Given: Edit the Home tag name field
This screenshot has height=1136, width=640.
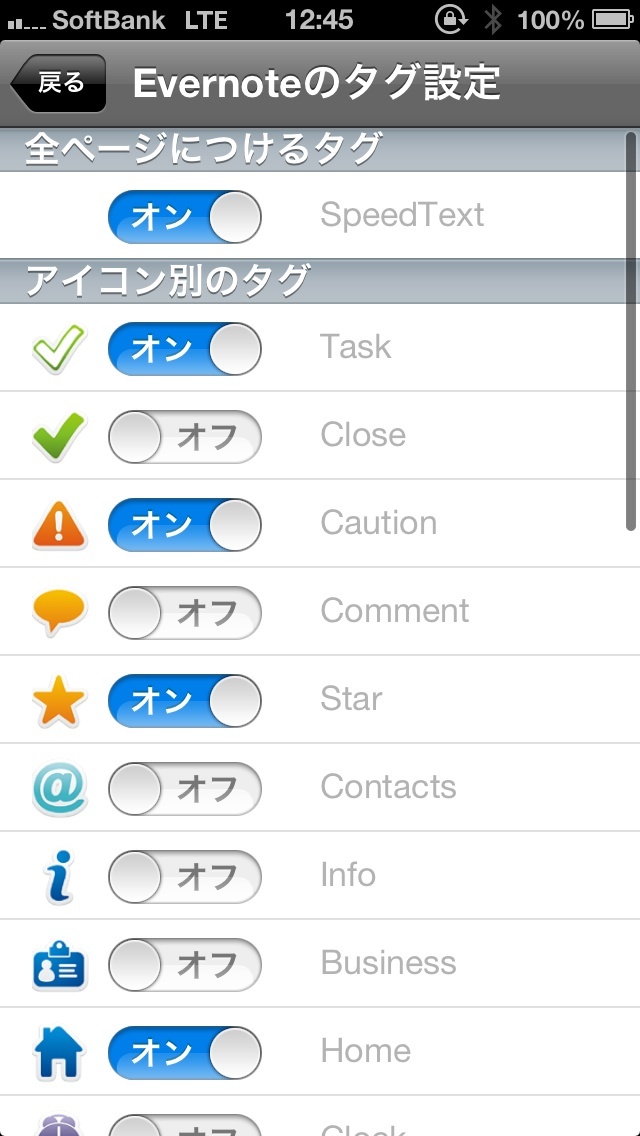Looking at the screenshot, I should click(460, 1051).
